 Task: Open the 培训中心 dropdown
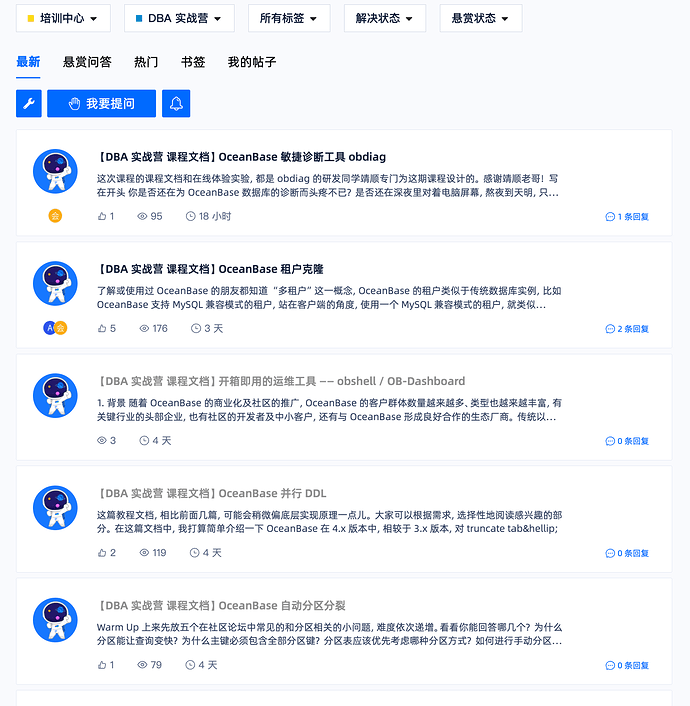click(63, 18)
